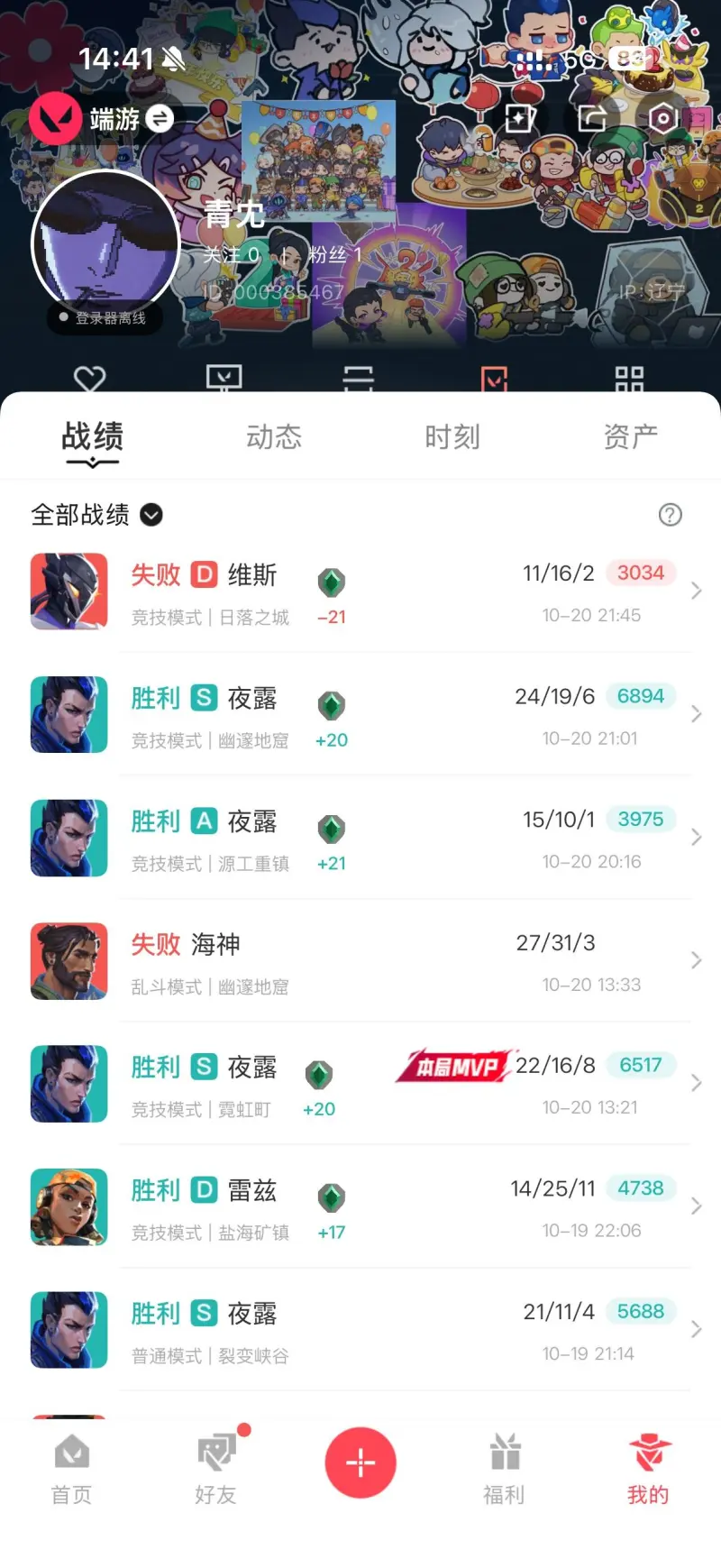Open the settings hexagon icon
The image size is (721, 1568).
pos(662,119)
